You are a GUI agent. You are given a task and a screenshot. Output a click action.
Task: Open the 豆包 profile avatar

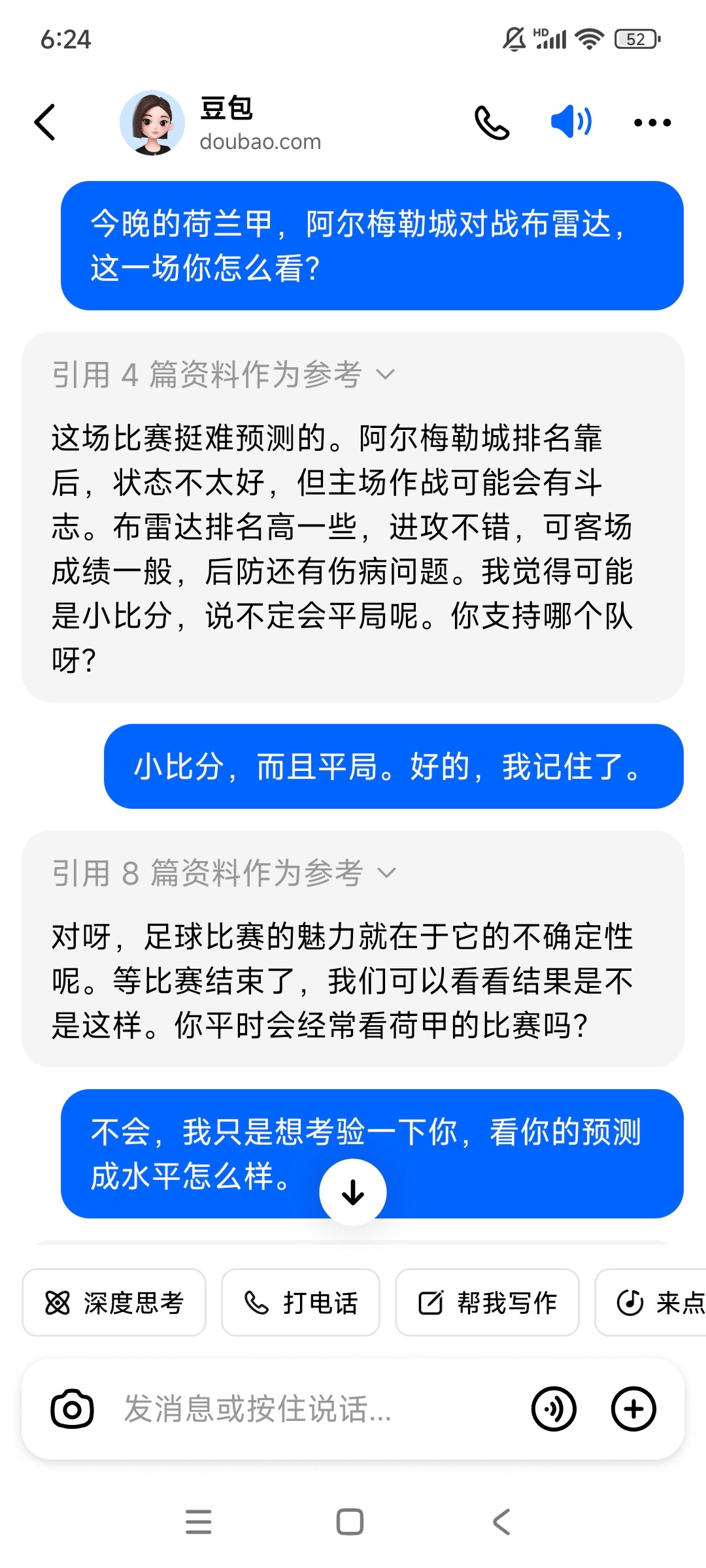(152, 123)
